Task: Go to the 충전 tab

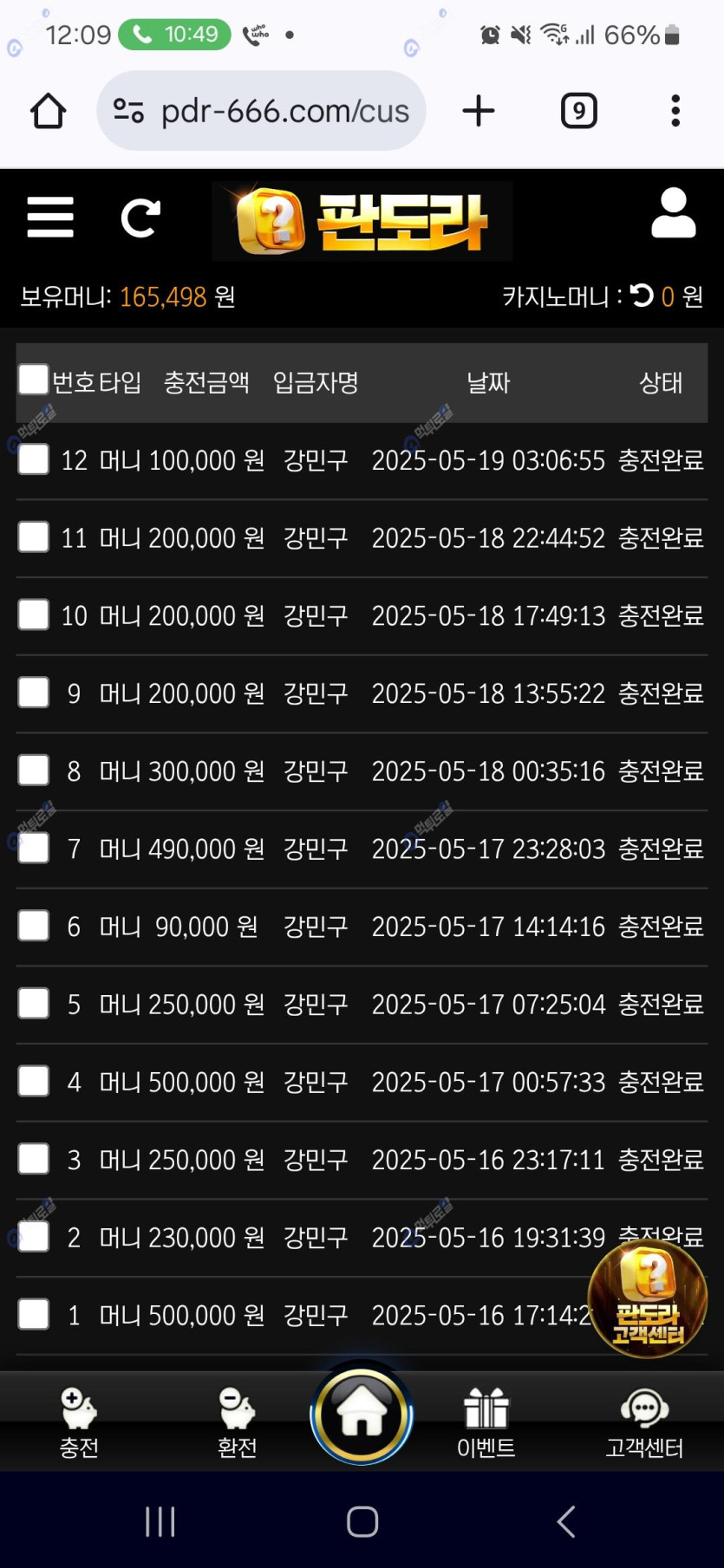Action: click(79, 1423)
